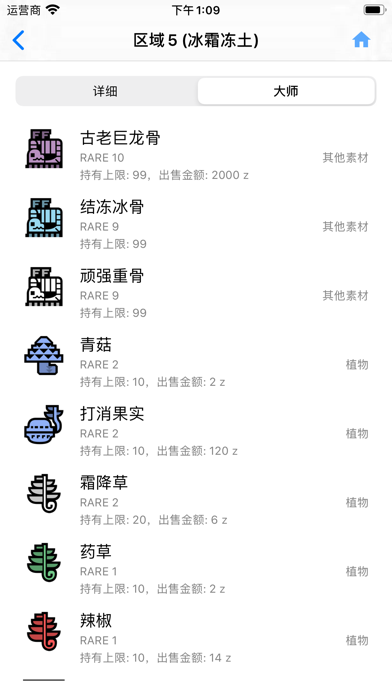Image resolution: width=392 pixels, height=696 pixels.
Task: Open the 古老巨龙骨 item
Action: (x=196, y=154)
